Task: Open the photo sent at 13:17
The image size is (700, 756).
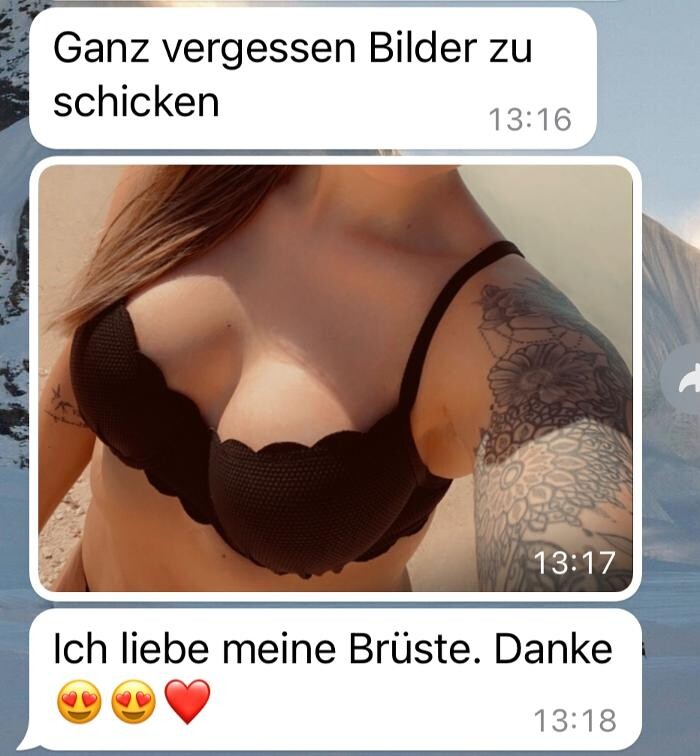Action: (x=335, y=378)
